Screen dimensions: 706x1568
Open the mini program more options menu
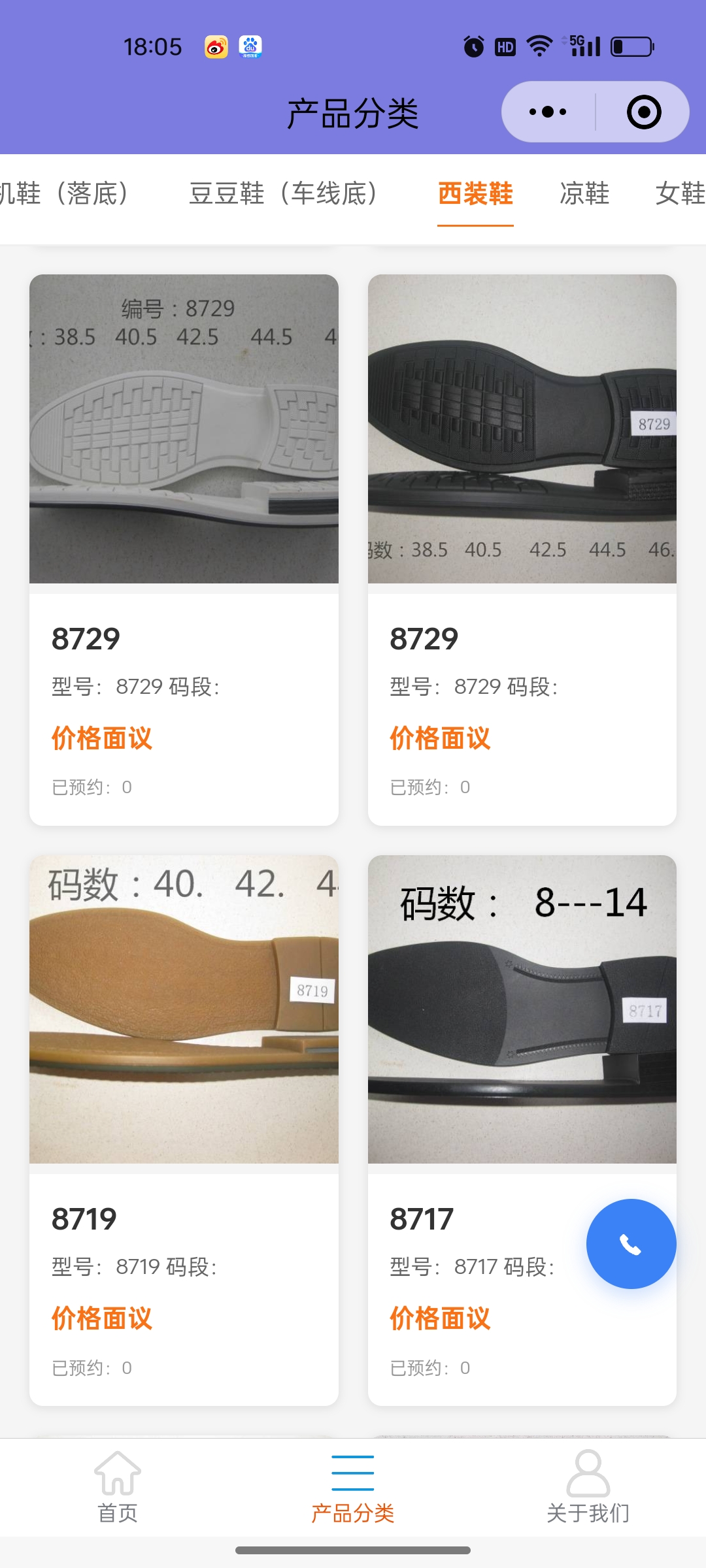tap(548, 112)
